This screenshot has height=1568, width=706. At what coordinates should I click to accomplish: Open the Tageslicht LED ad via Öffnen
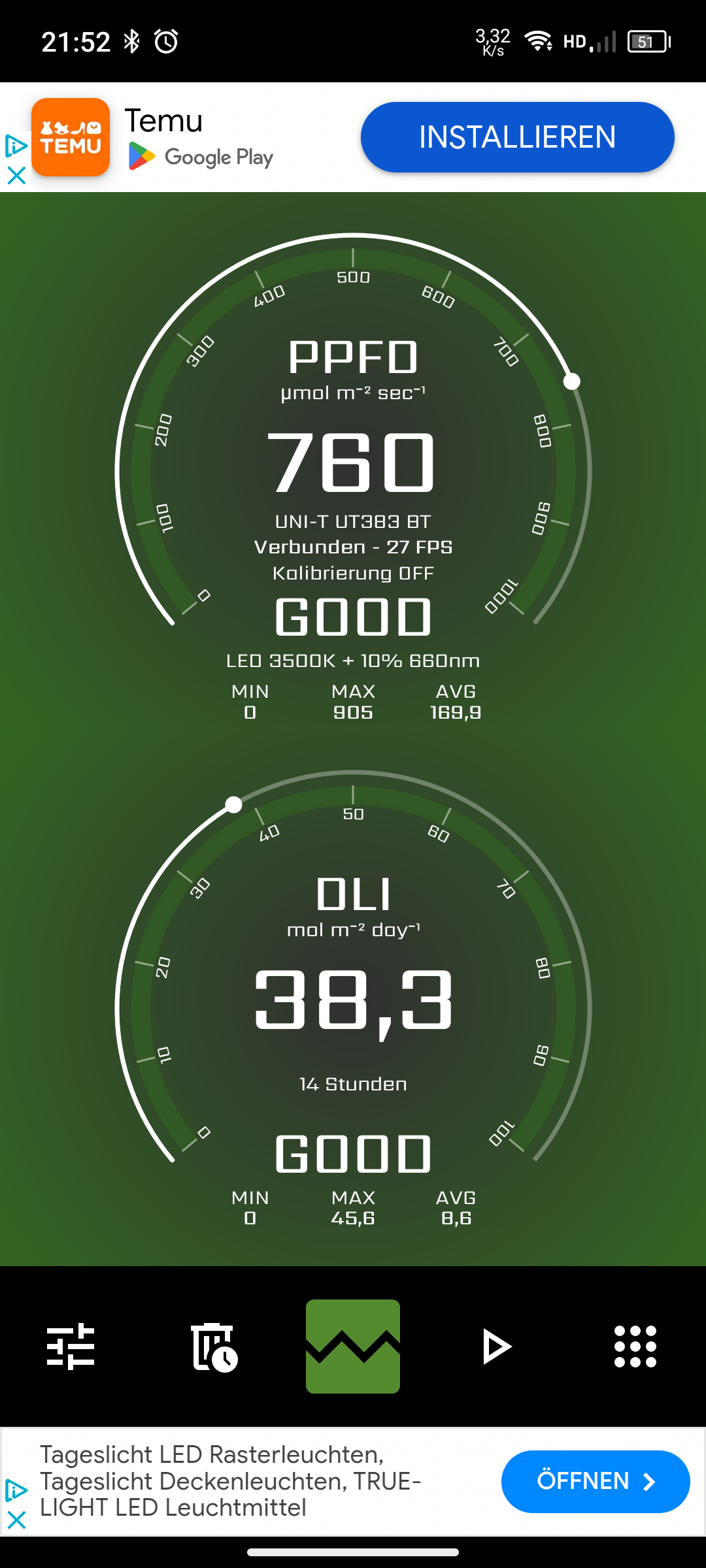point(595,1481)
